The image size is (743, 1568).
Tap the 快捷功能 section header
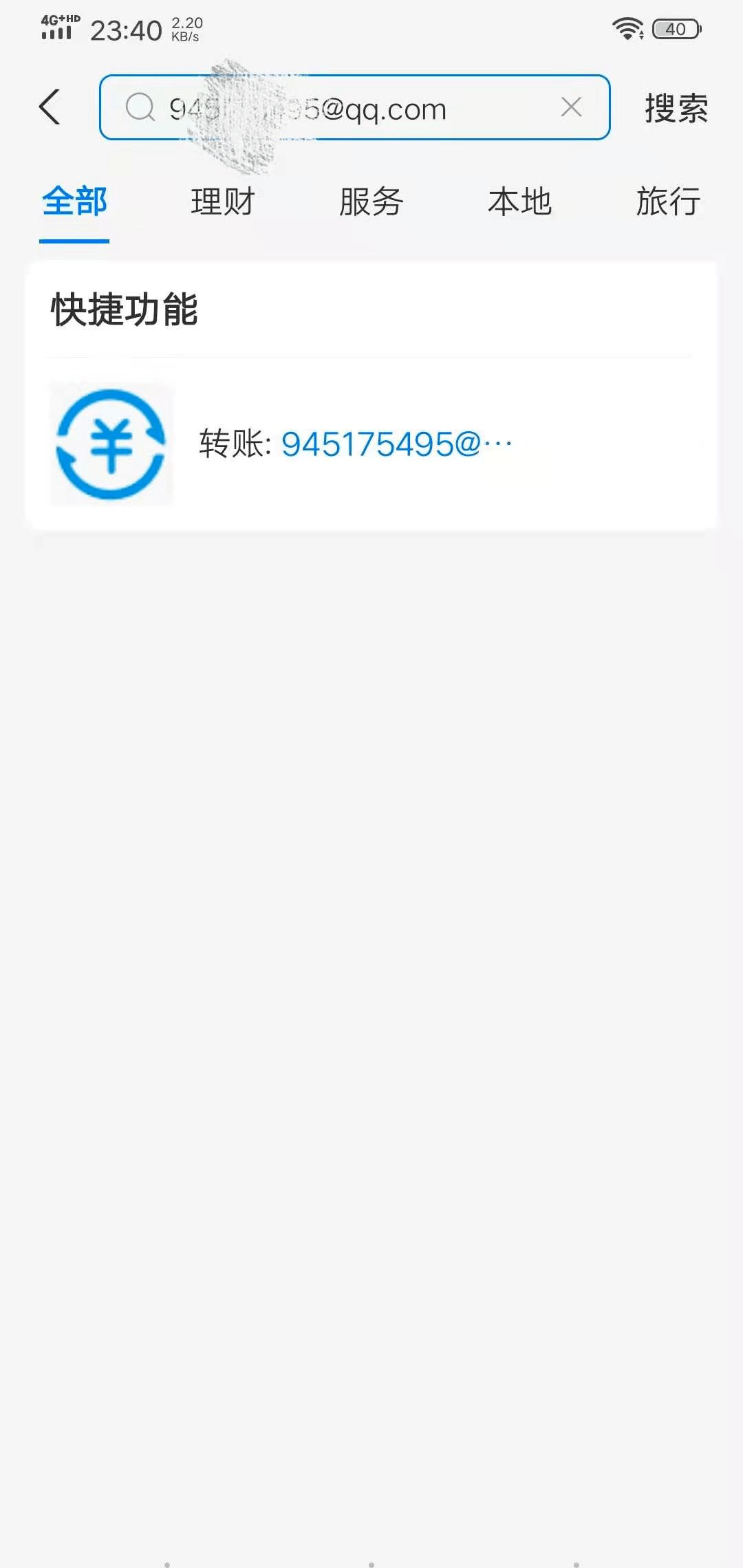(125, 309)
